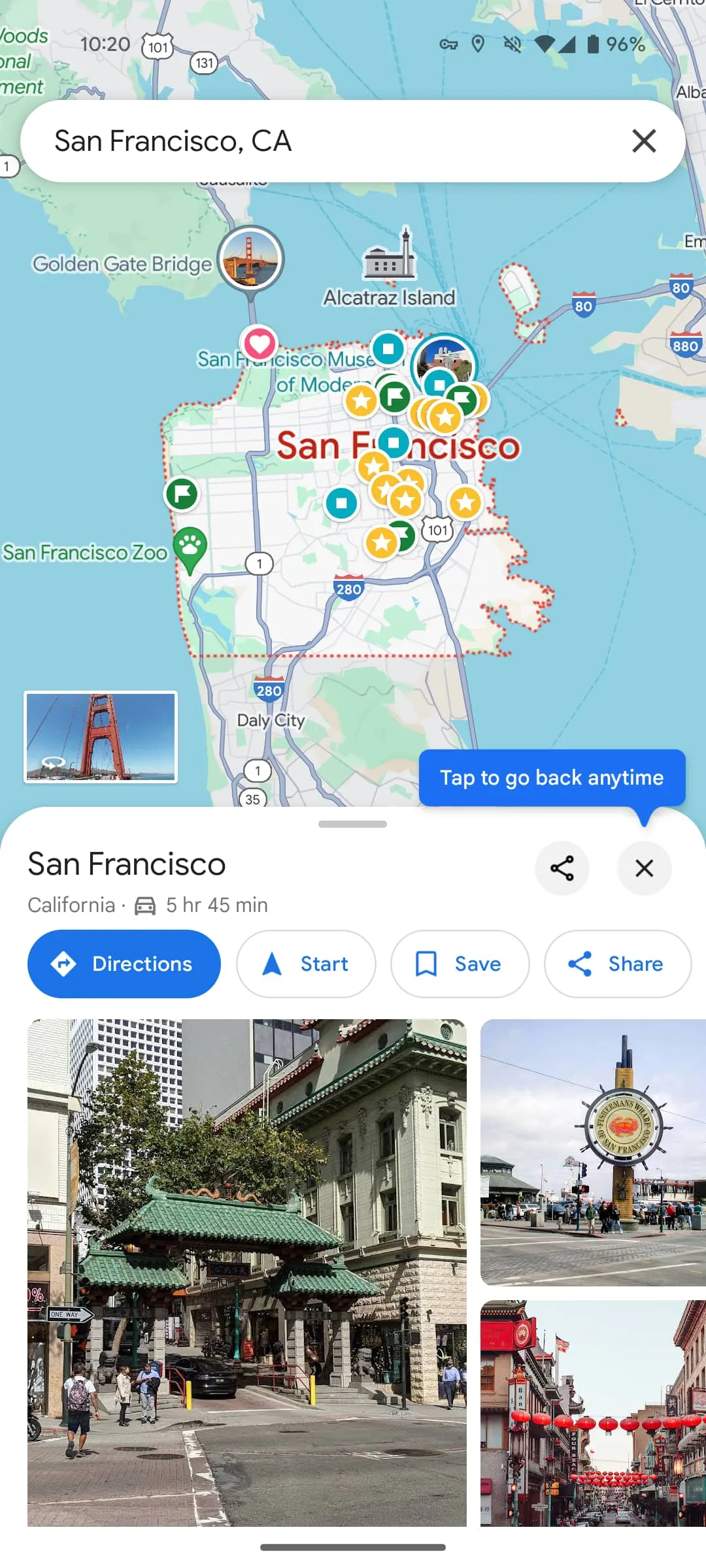The image size is (706, 1568).
Task: Open the Golden Gate Bridge map marker
Action: click(x=250, y=259)
